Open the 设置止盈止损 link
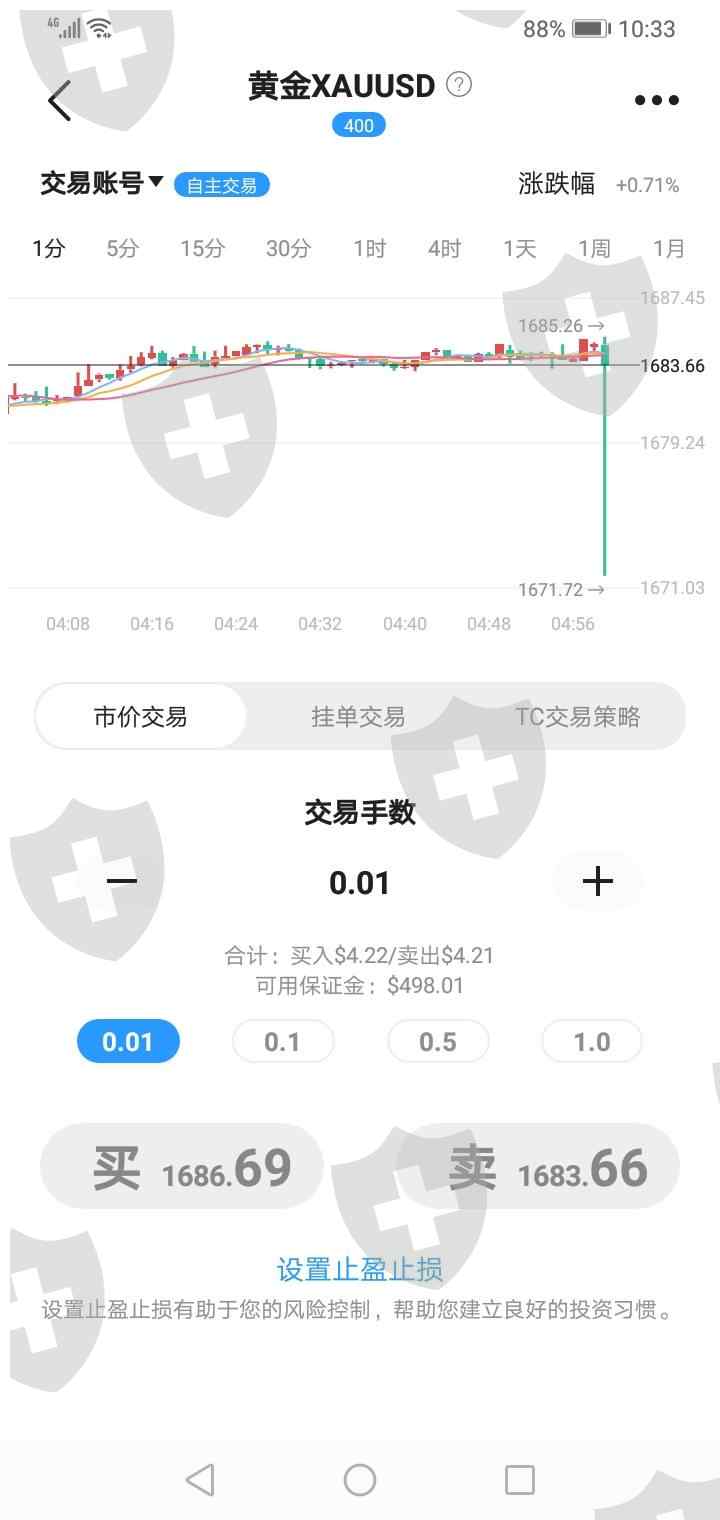 click(x=360, y=1270)
